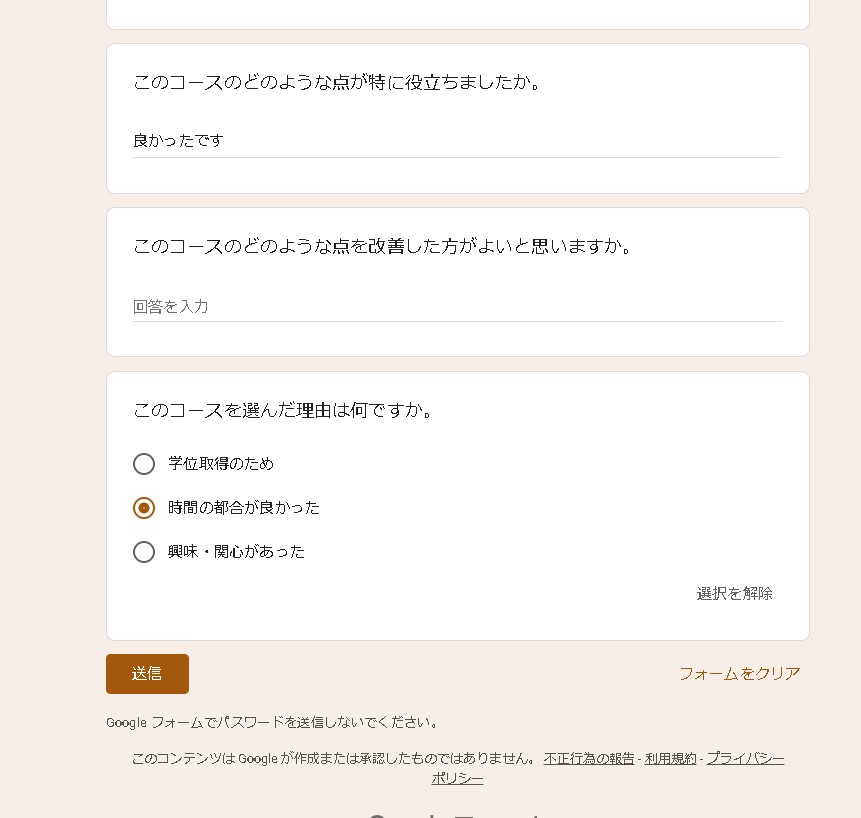This screenshot has height=818, width=861.
Task: Pick the 興味・関心があった option
Action: click(x=144, y=552)
